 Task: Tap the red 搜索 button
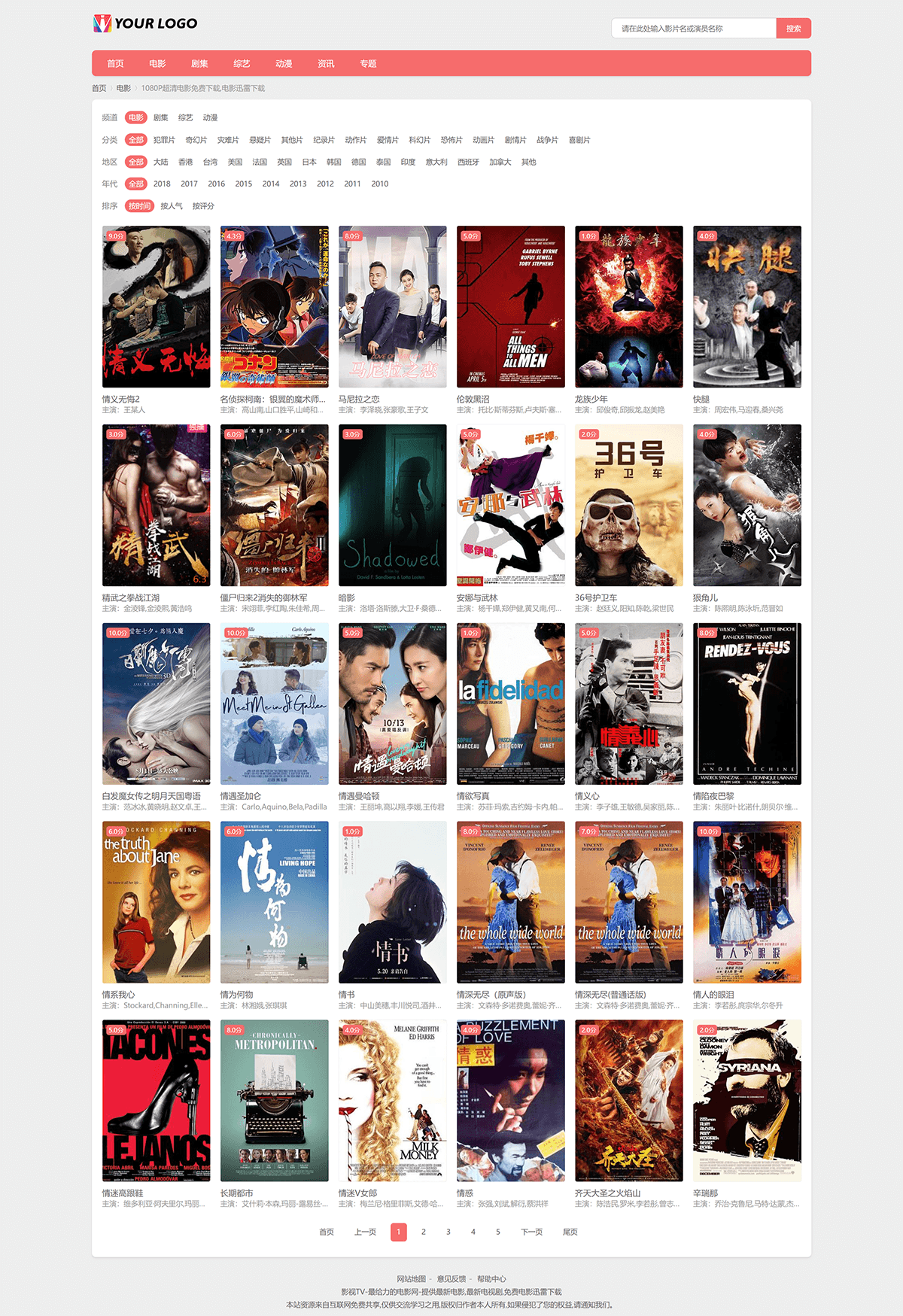[x=793, y=29]
